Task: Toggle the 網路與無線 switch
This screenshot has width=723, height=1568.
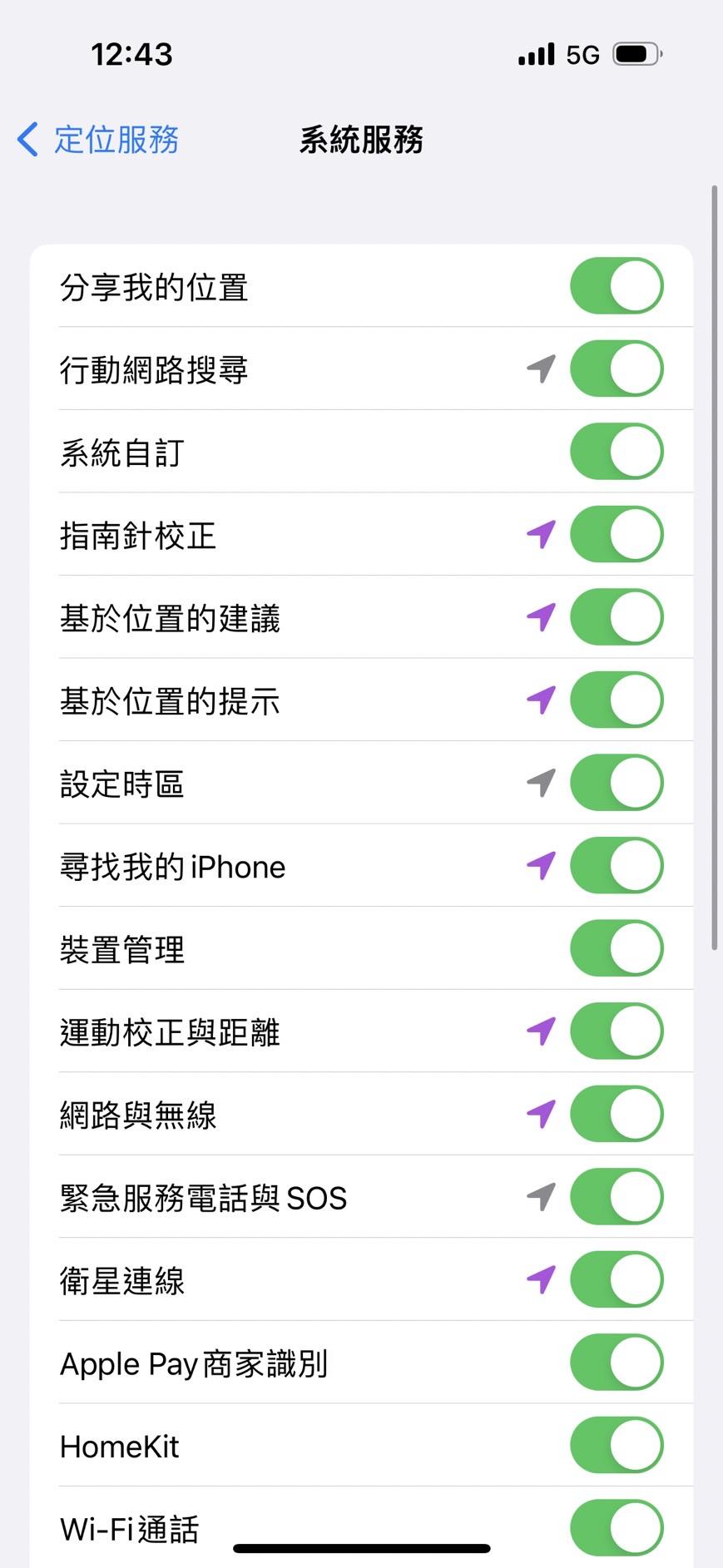Action: tap(617, 1113)
